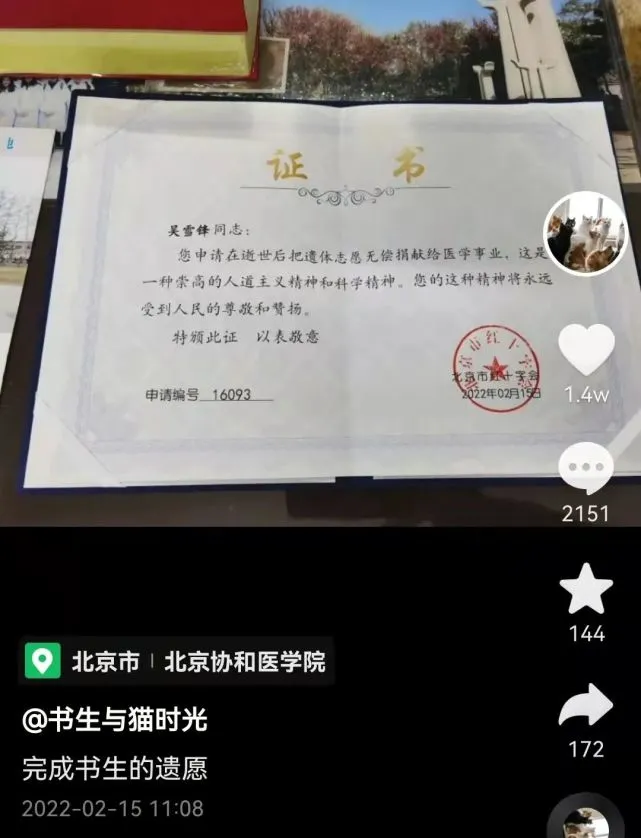The width and height of the screenshot is (641, 838).
Task: Open the 北京协和医学院 location tag
Action: point(244,662)
